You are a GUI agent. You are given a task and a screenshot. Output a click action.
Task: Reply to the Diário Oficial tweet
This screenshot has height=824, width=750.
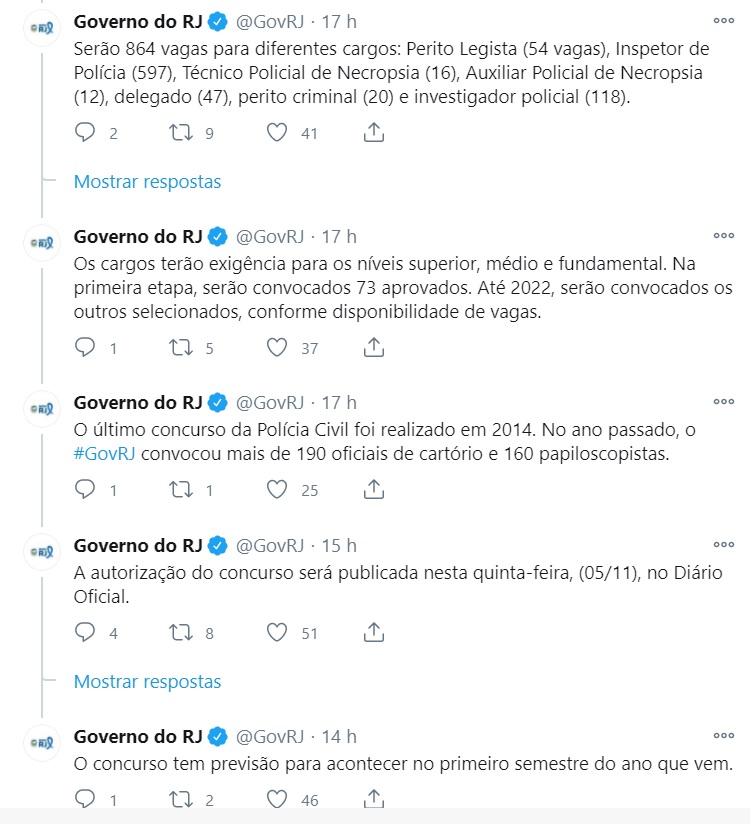point(85,632)
